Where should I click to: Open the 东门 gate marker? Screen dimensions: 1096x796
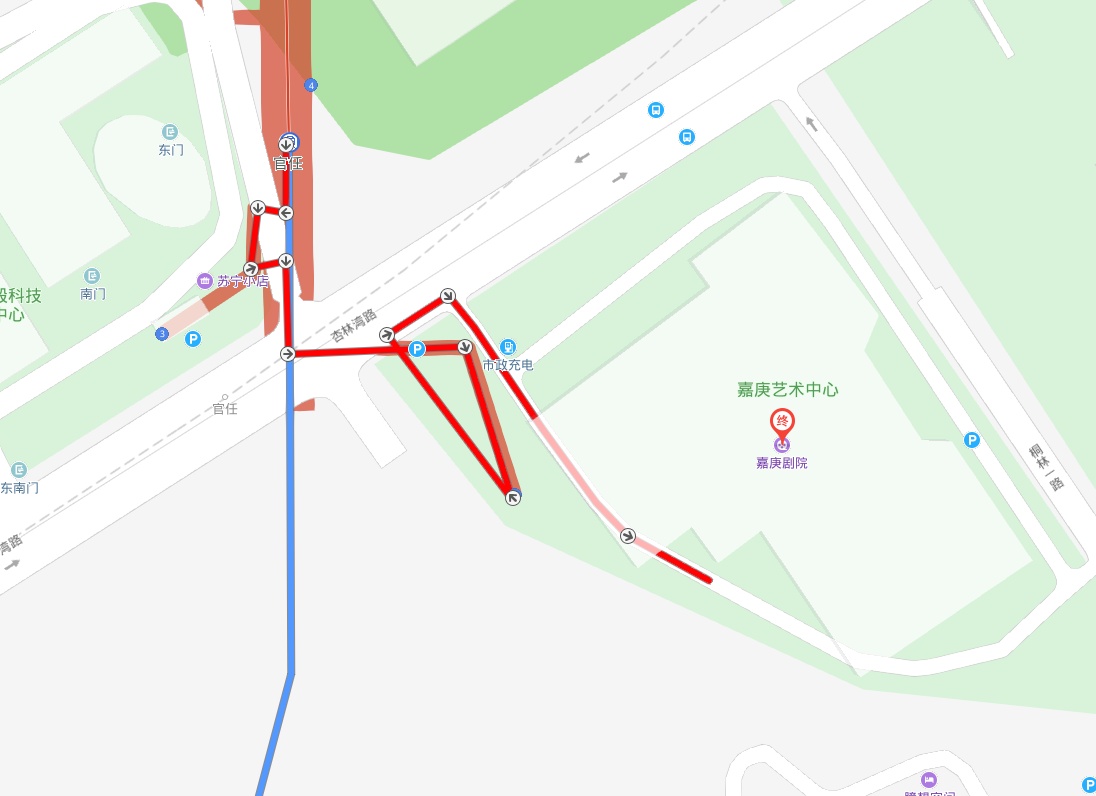170,132
